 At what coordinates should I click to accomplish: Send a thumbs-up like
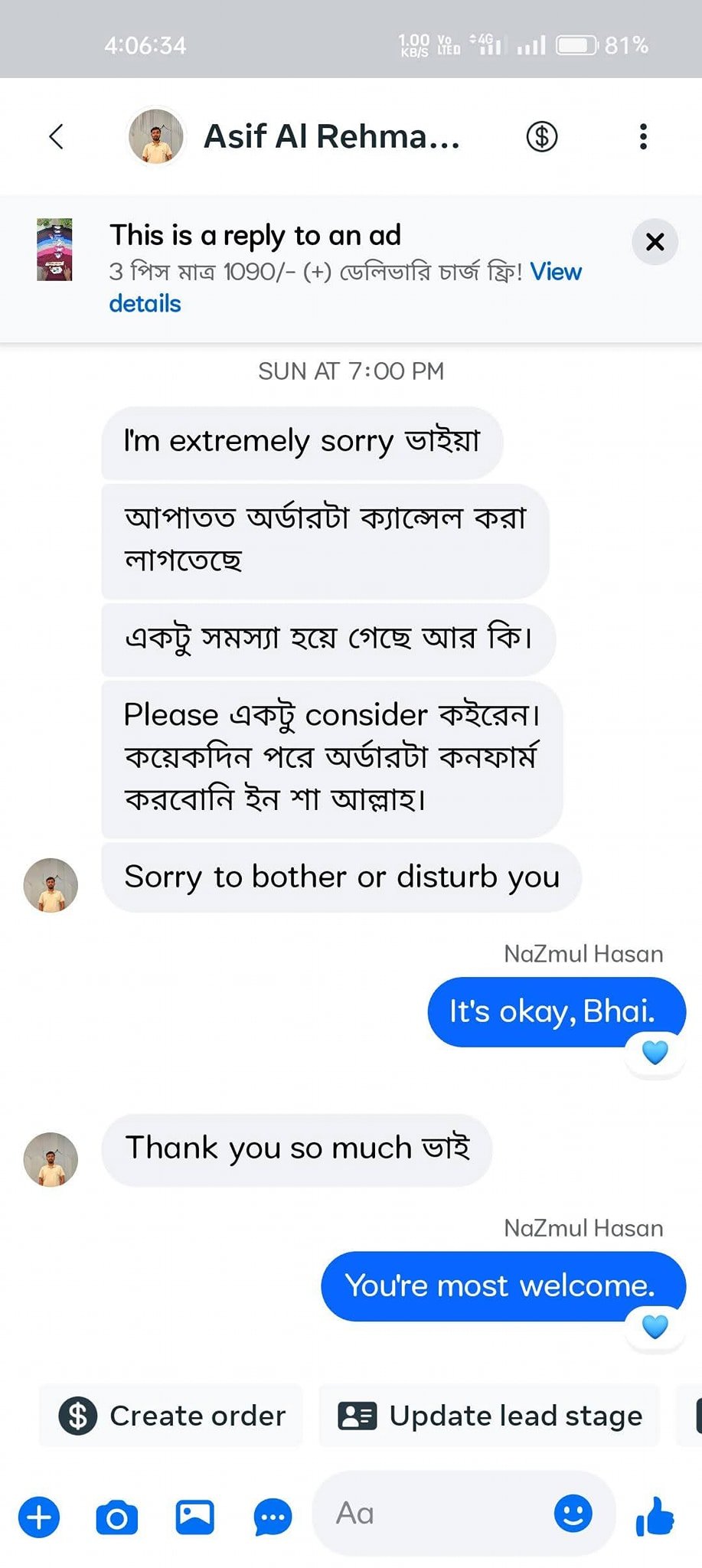pyautogui.click(x=655, y=1517)
